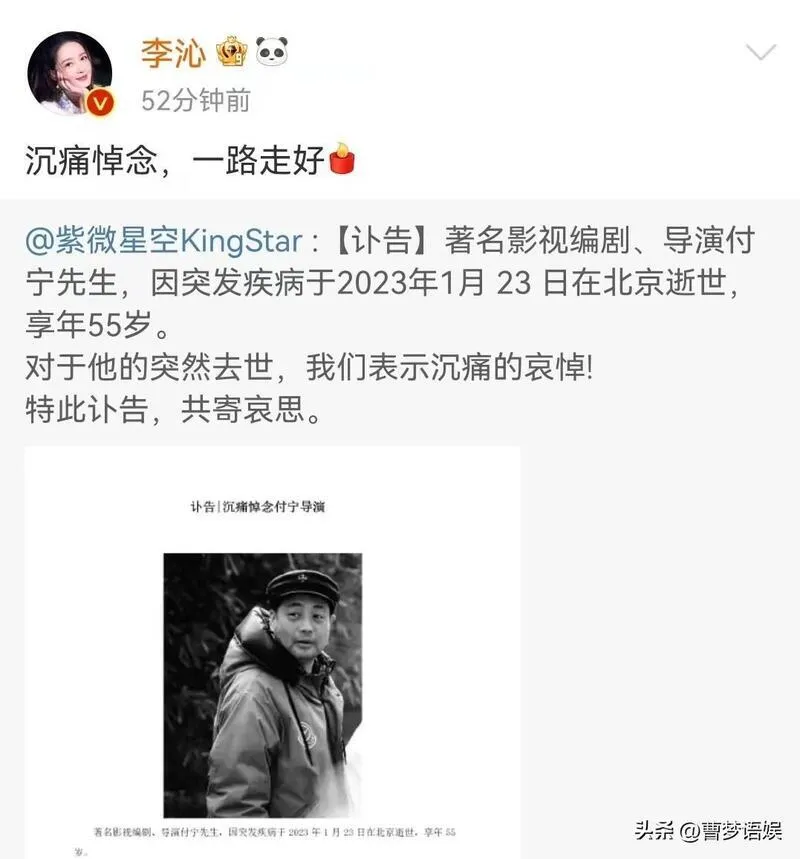Expand the post options chevron
This screenshot has width=800, height=859.
click(761, 53)
